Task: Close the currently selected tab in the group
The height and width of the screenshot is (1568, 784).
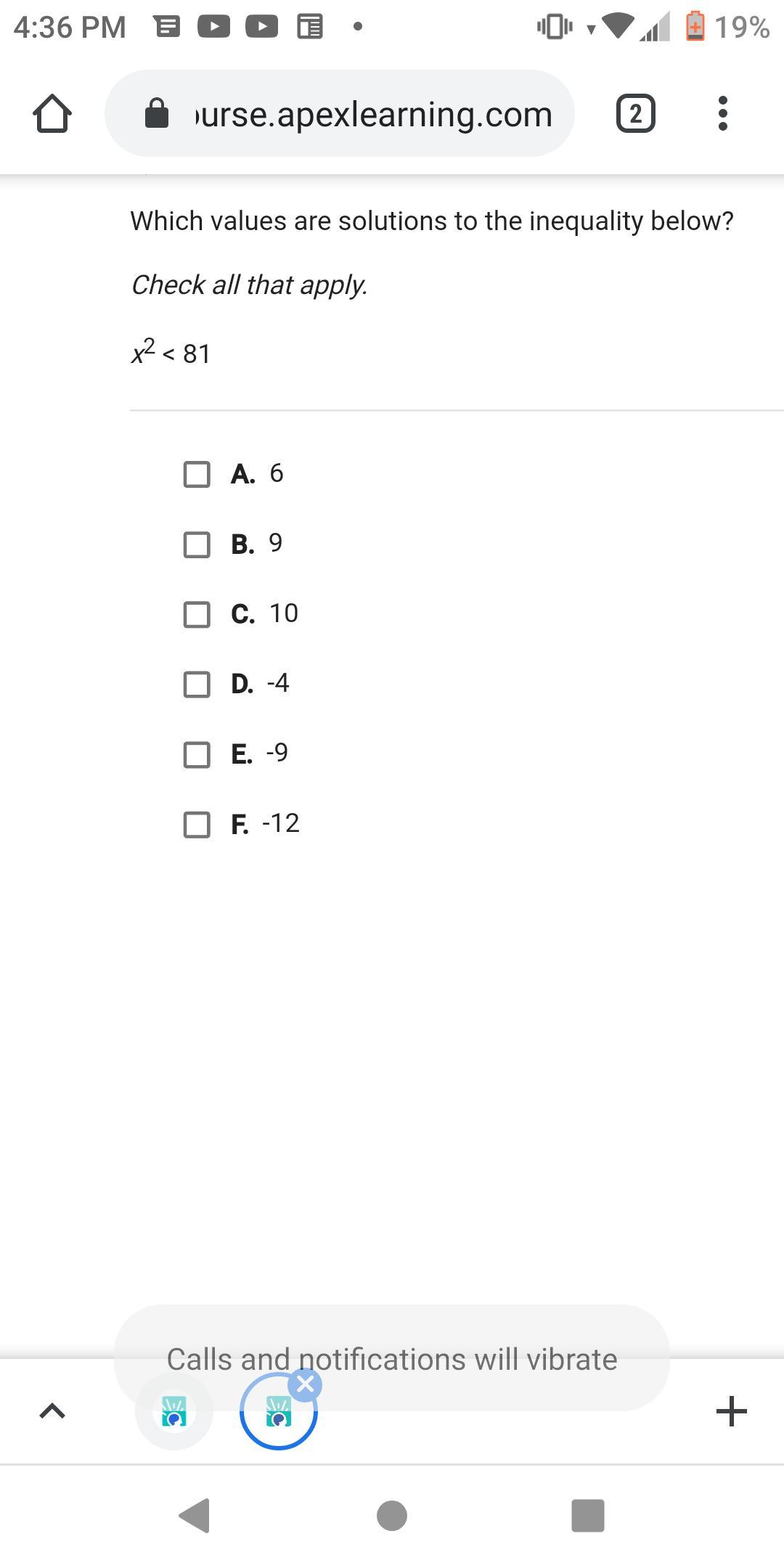Action: pos(306,1385)
